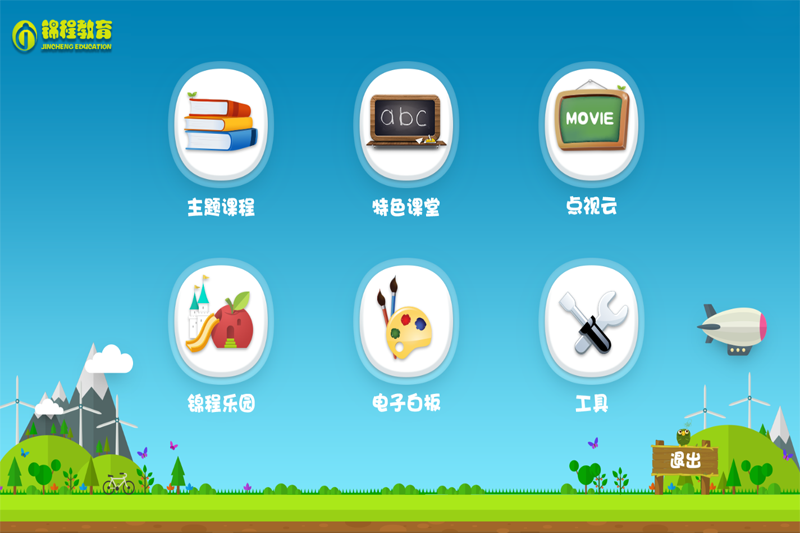Open the 电子白板 paint palette
Image resolution: width=800 pixels, height=533 pixels.
point(405,320)
